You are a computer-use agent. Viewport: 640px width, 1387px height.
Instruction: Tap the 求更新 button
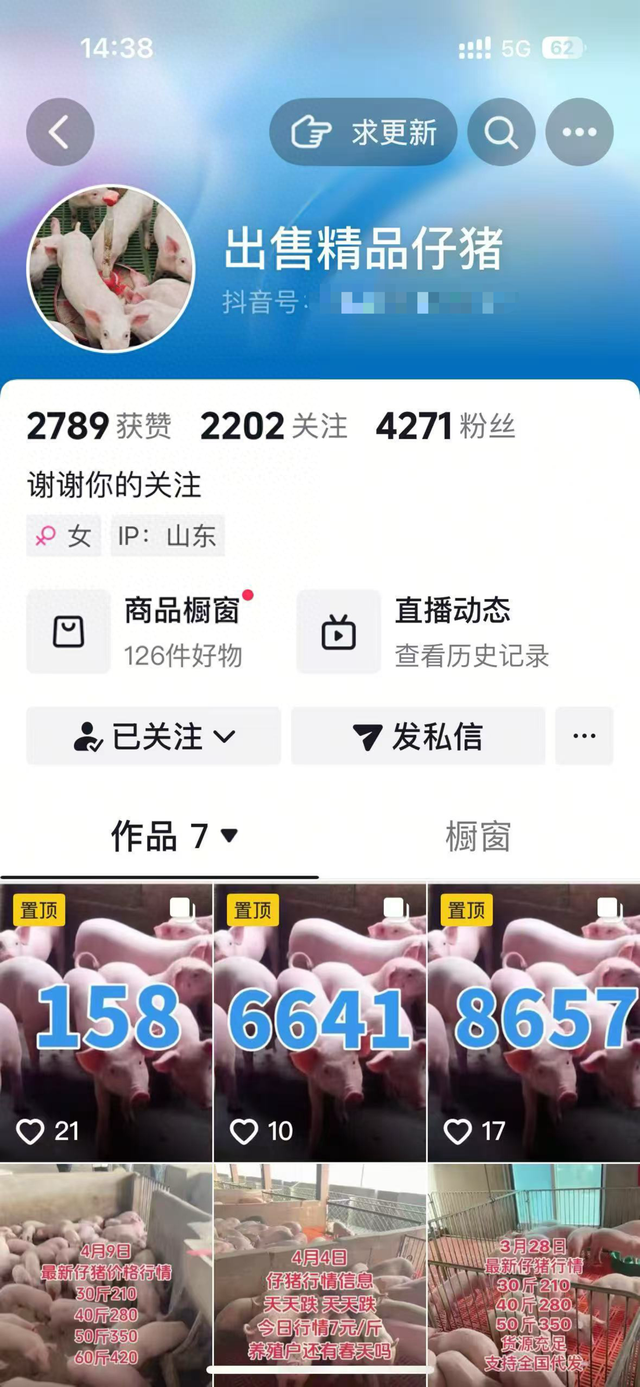363,132
